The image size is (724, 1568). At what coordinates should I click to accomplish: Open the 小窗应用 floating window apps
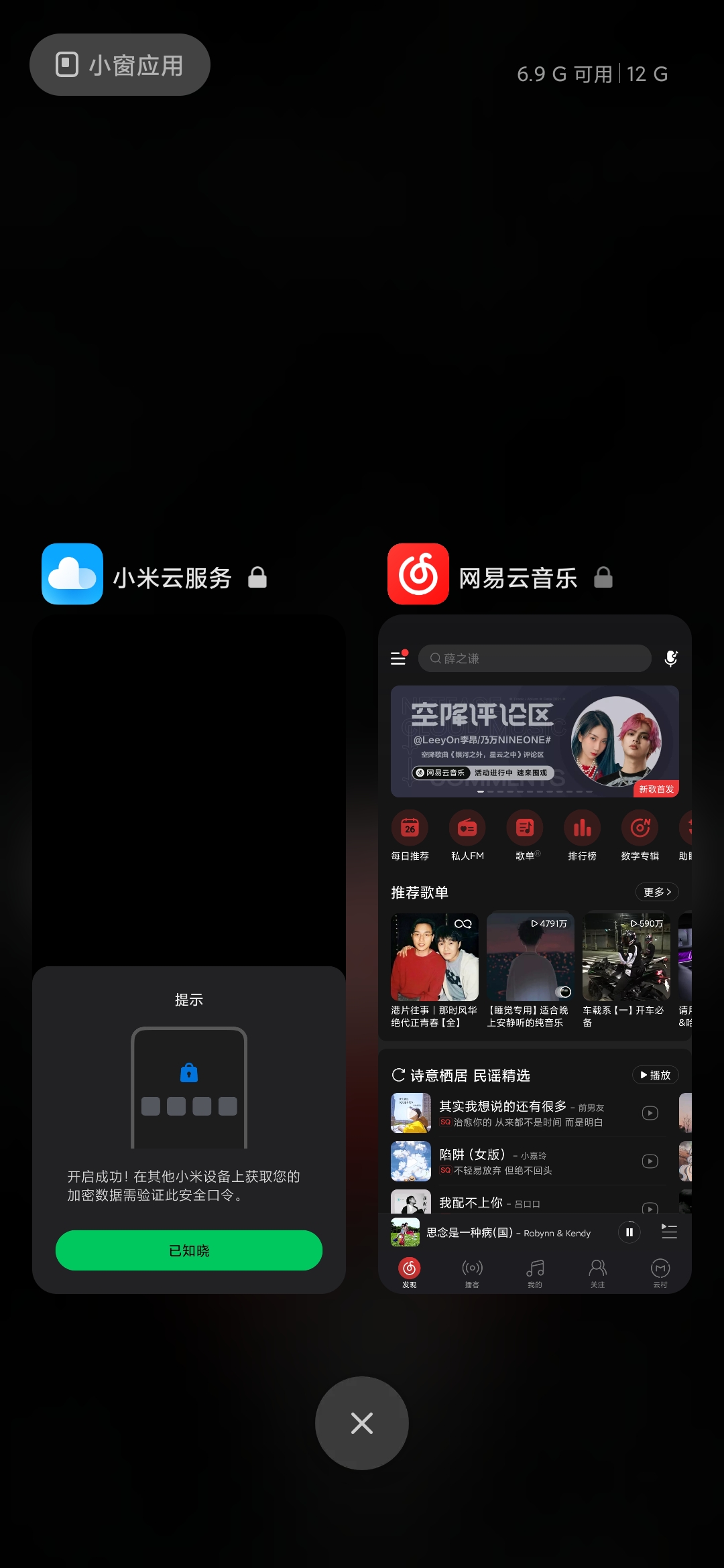pos(120,65)
